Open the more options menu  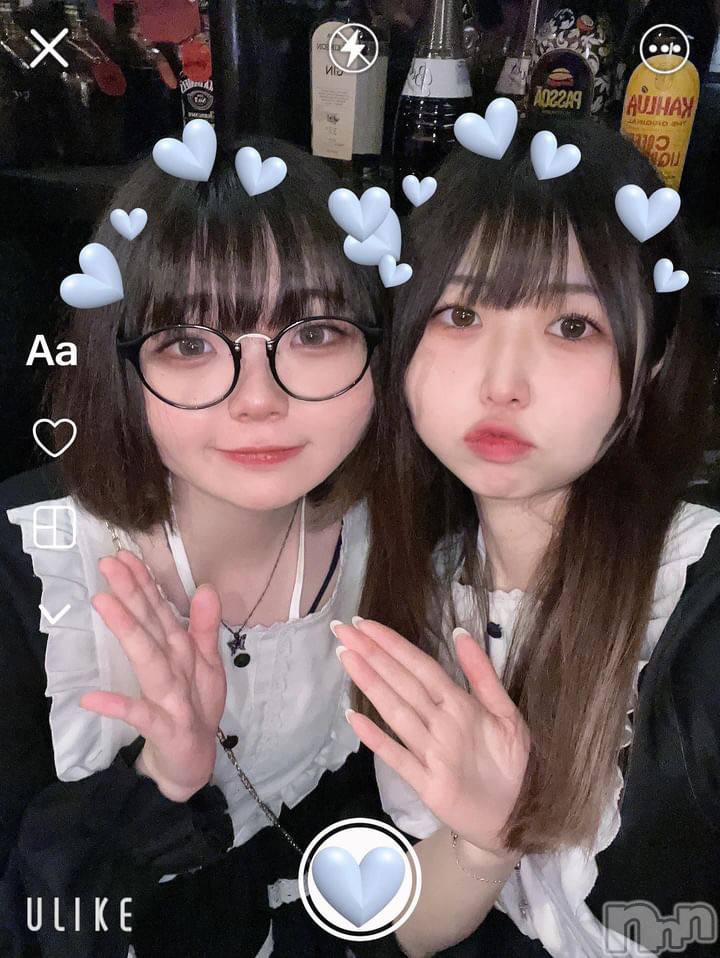(664, 48)
